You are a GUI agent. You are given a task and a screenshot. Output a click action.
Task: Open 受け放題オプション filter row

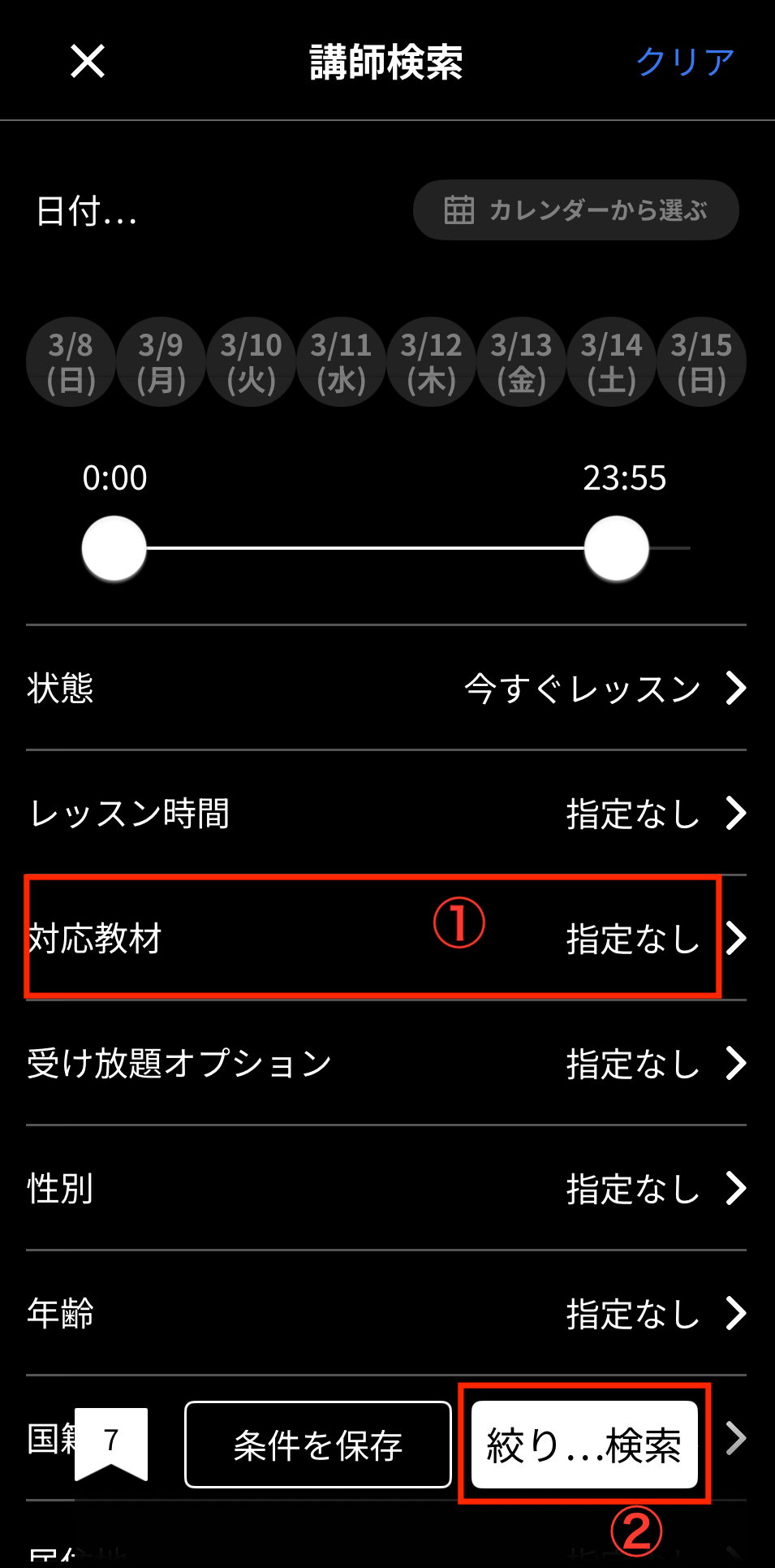[386, 1064]
